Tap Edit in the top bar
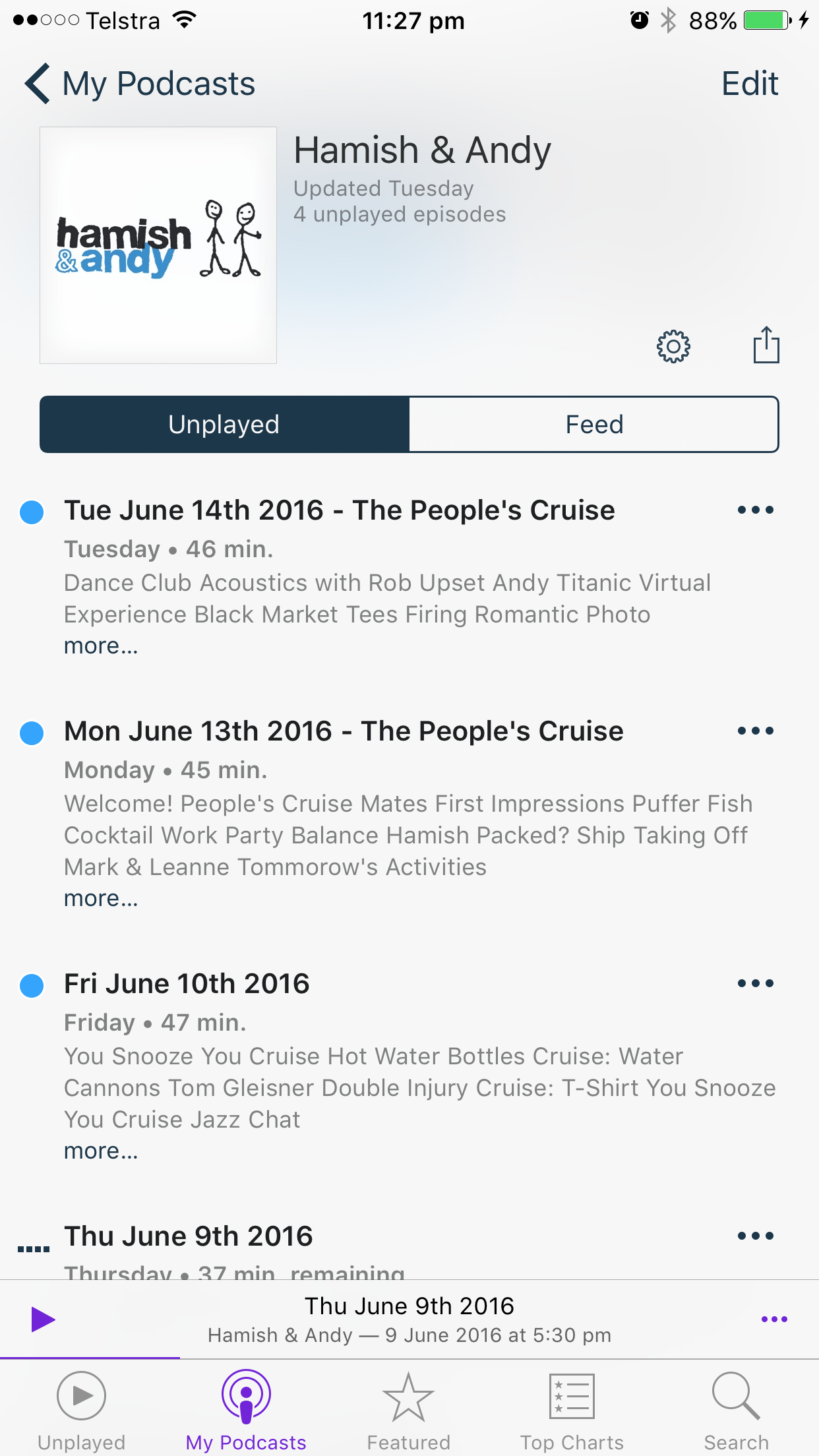This screenshot has width=819, height=1456. point(749,84)
